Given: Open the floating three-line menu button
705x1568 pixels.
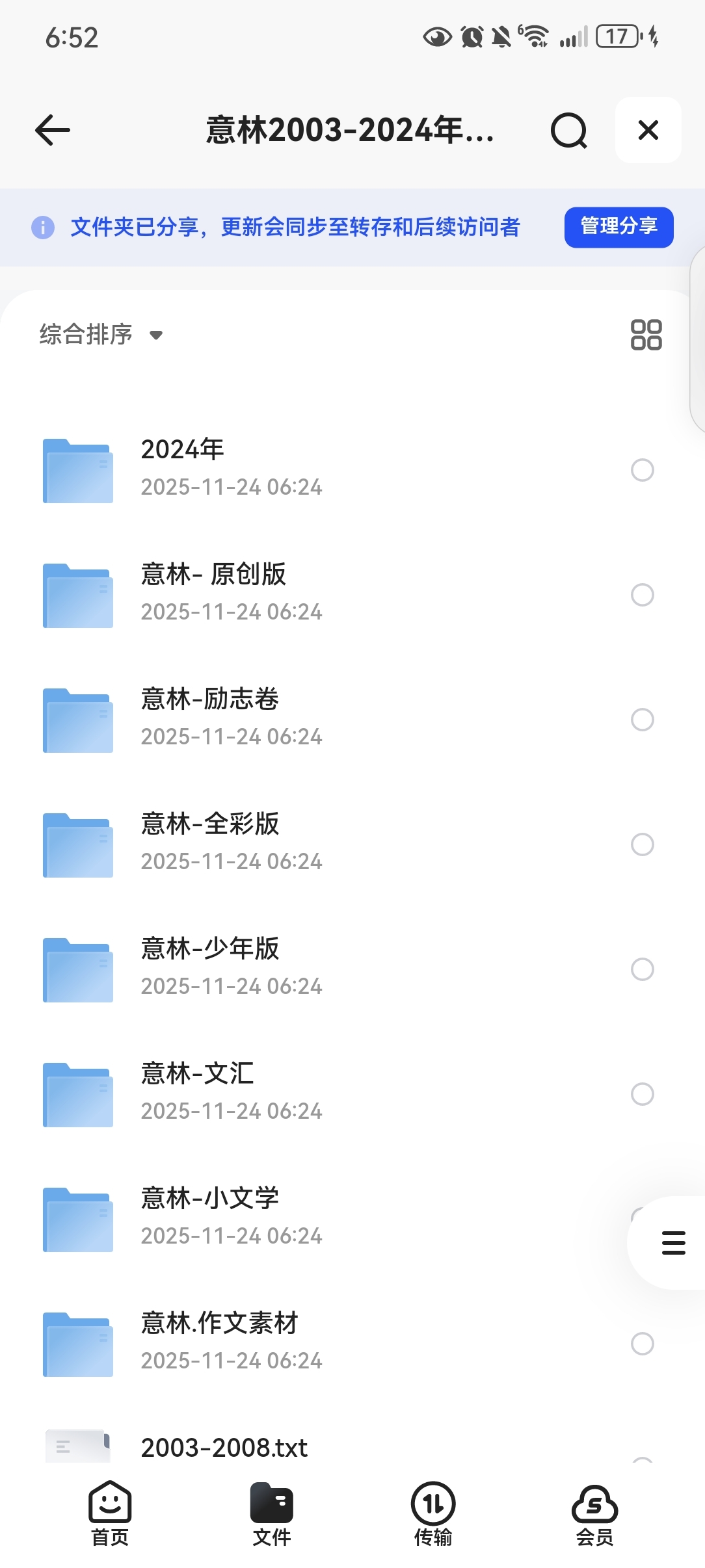Looking at the screenshot, I should tap(673, 1242).
